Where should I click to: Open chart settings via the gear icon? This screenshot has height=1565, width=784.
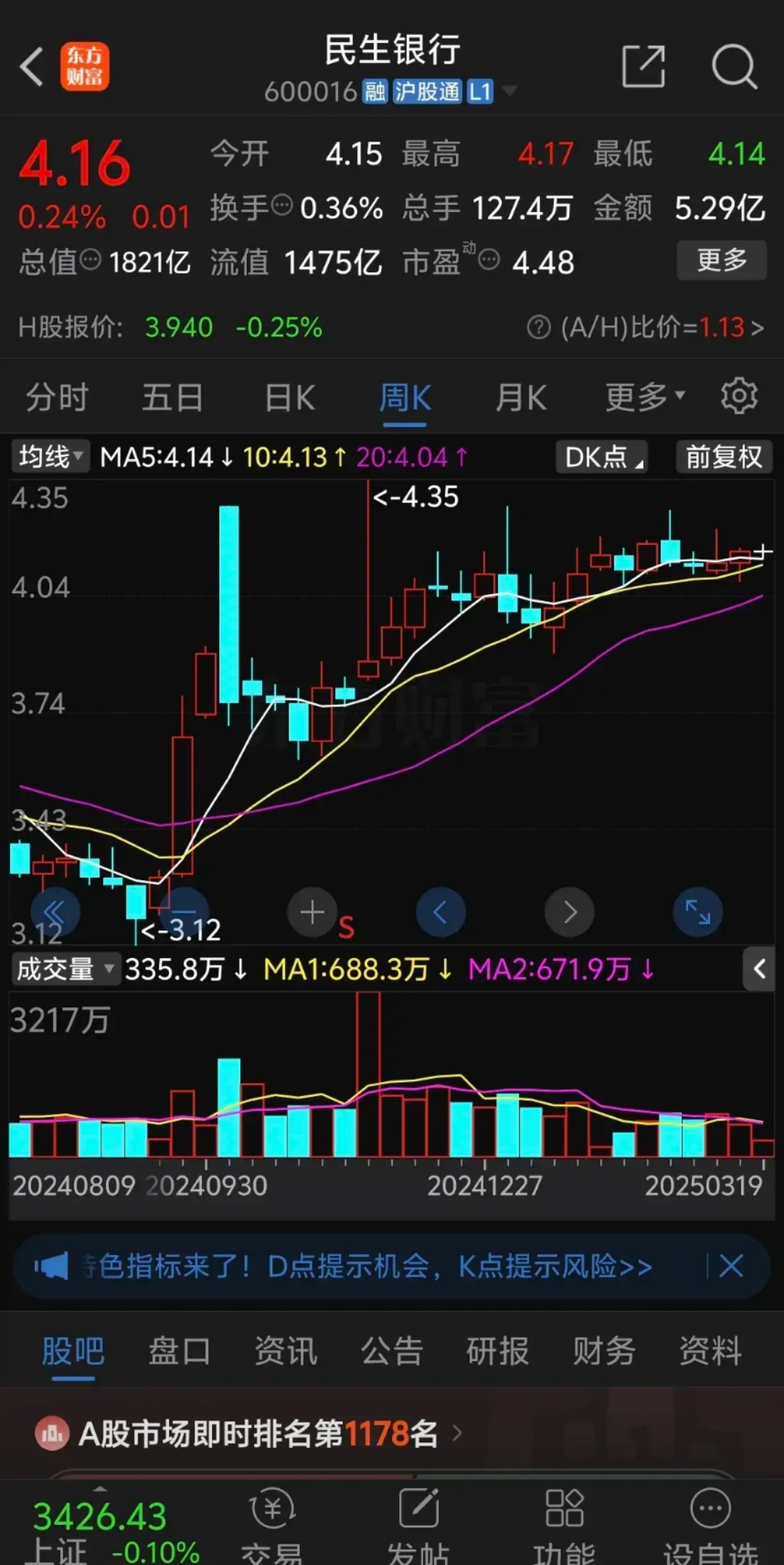click(x=739, y=396)
